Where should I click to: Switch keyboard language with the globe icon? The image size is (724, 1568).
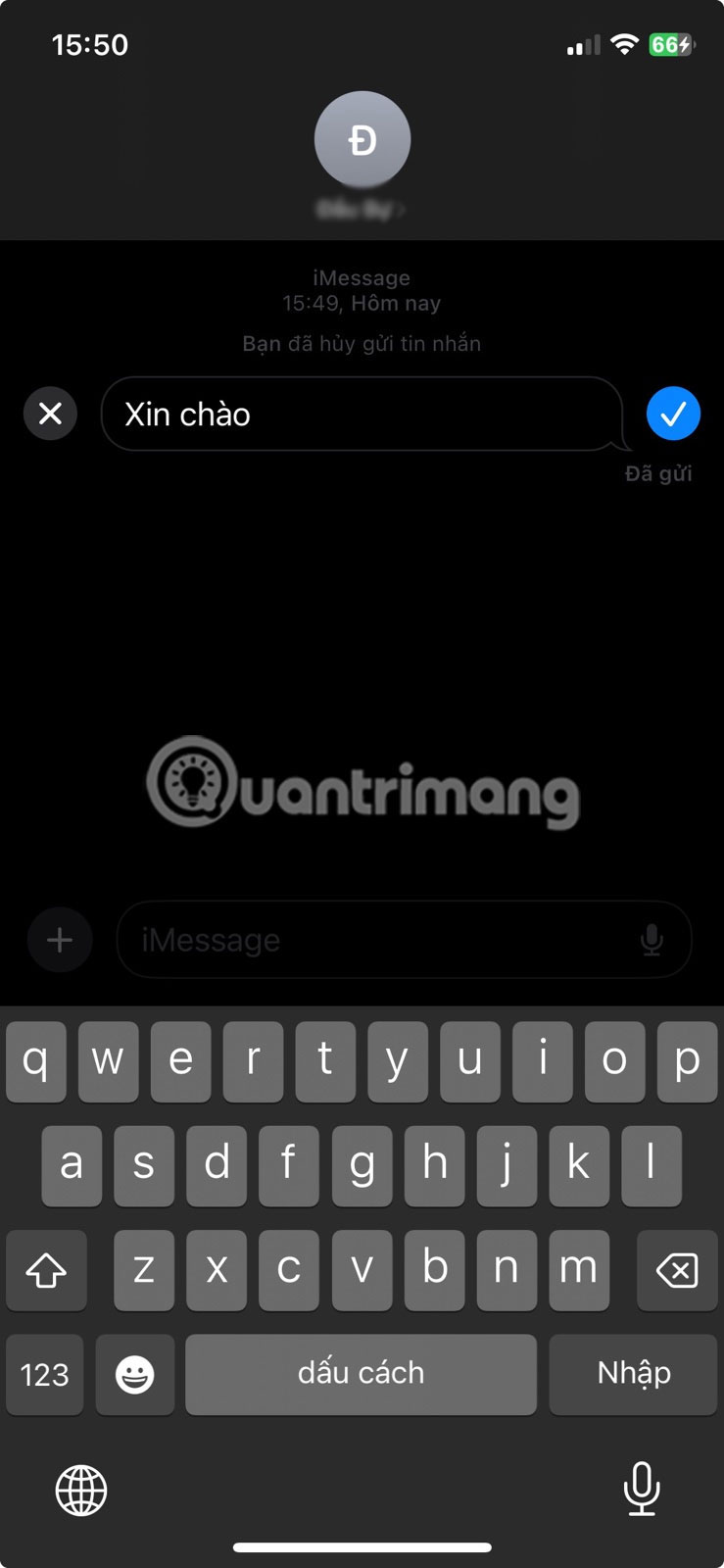(x=81, y=1490)
